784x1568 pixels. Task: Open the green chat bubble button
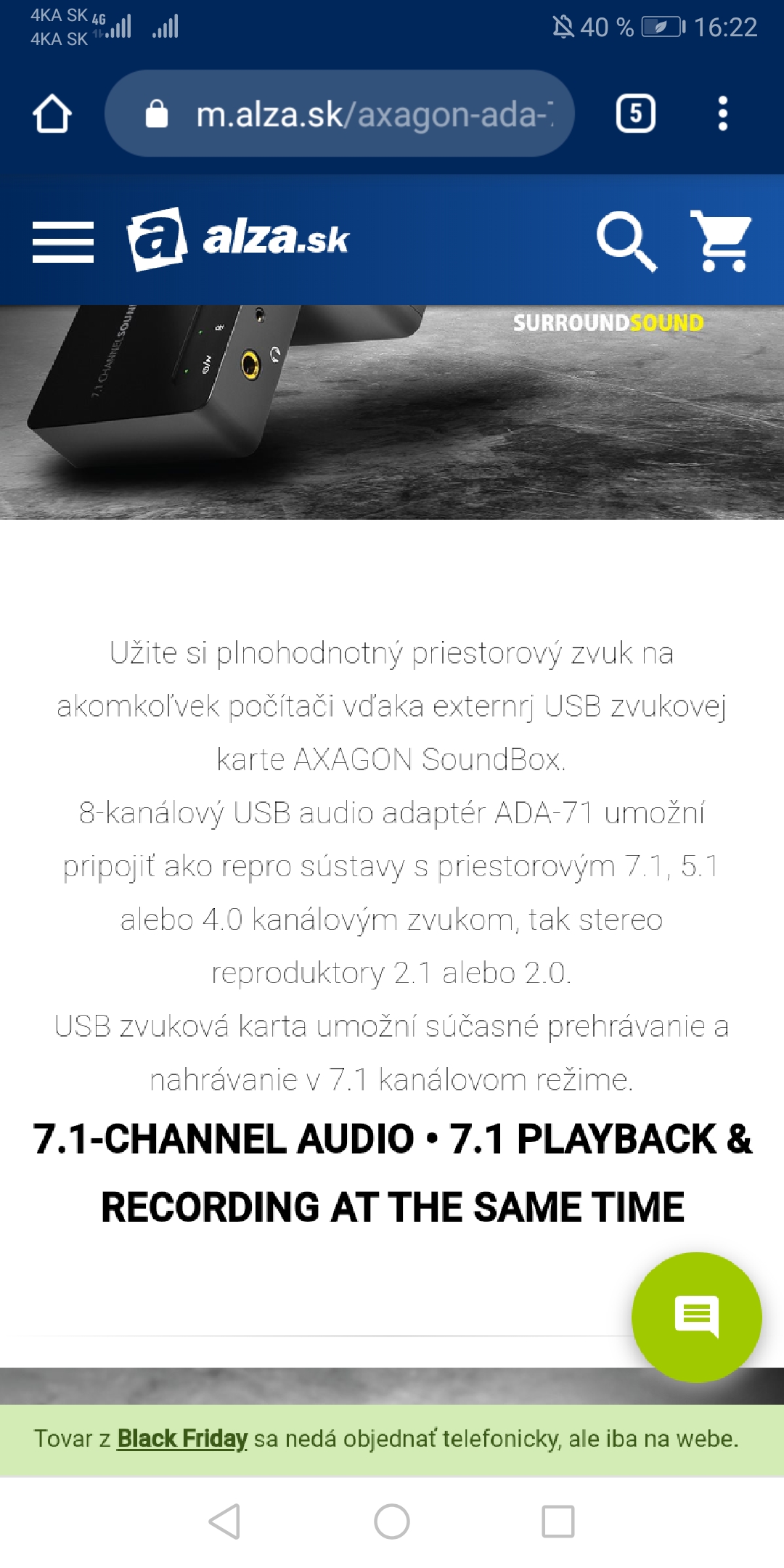696,1317
